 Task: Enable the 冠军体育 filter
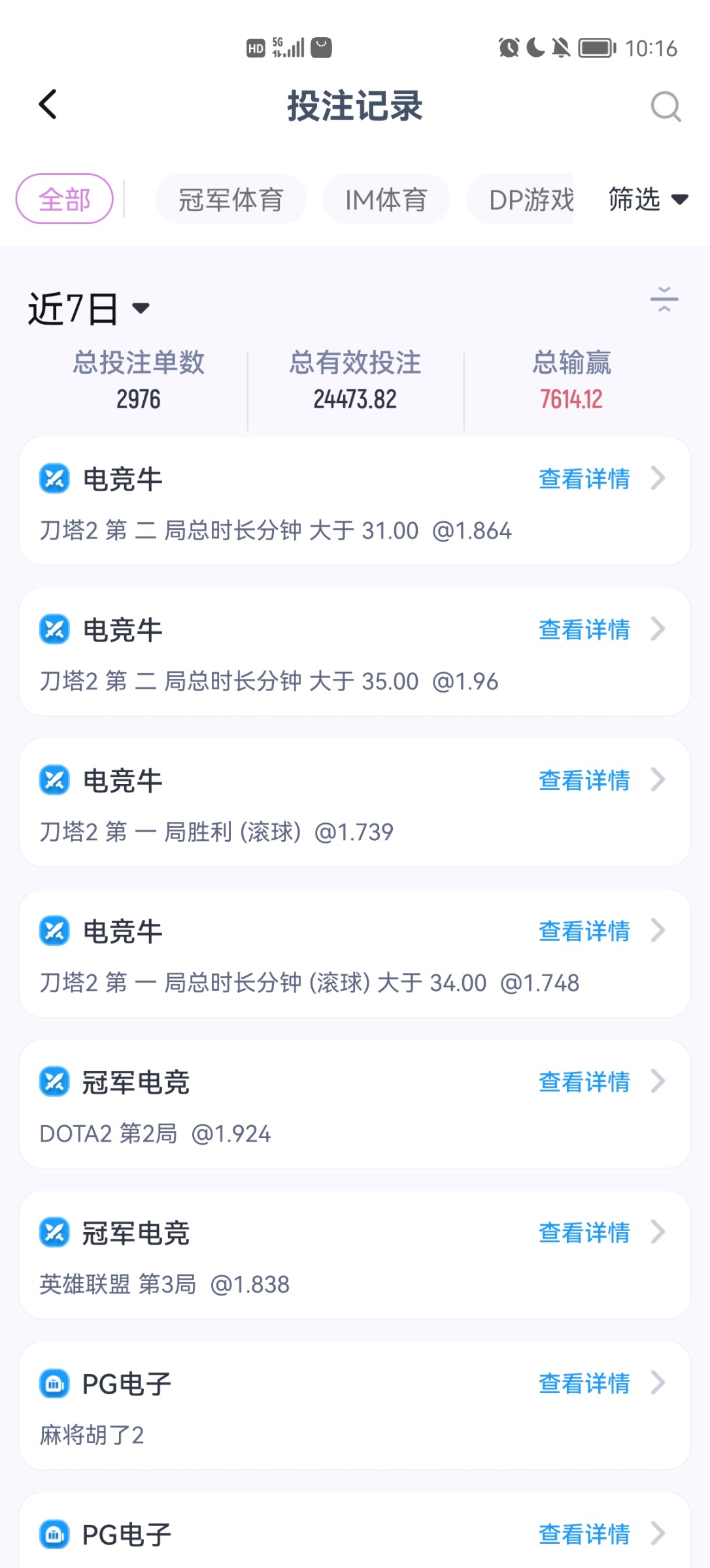(231, 199)
